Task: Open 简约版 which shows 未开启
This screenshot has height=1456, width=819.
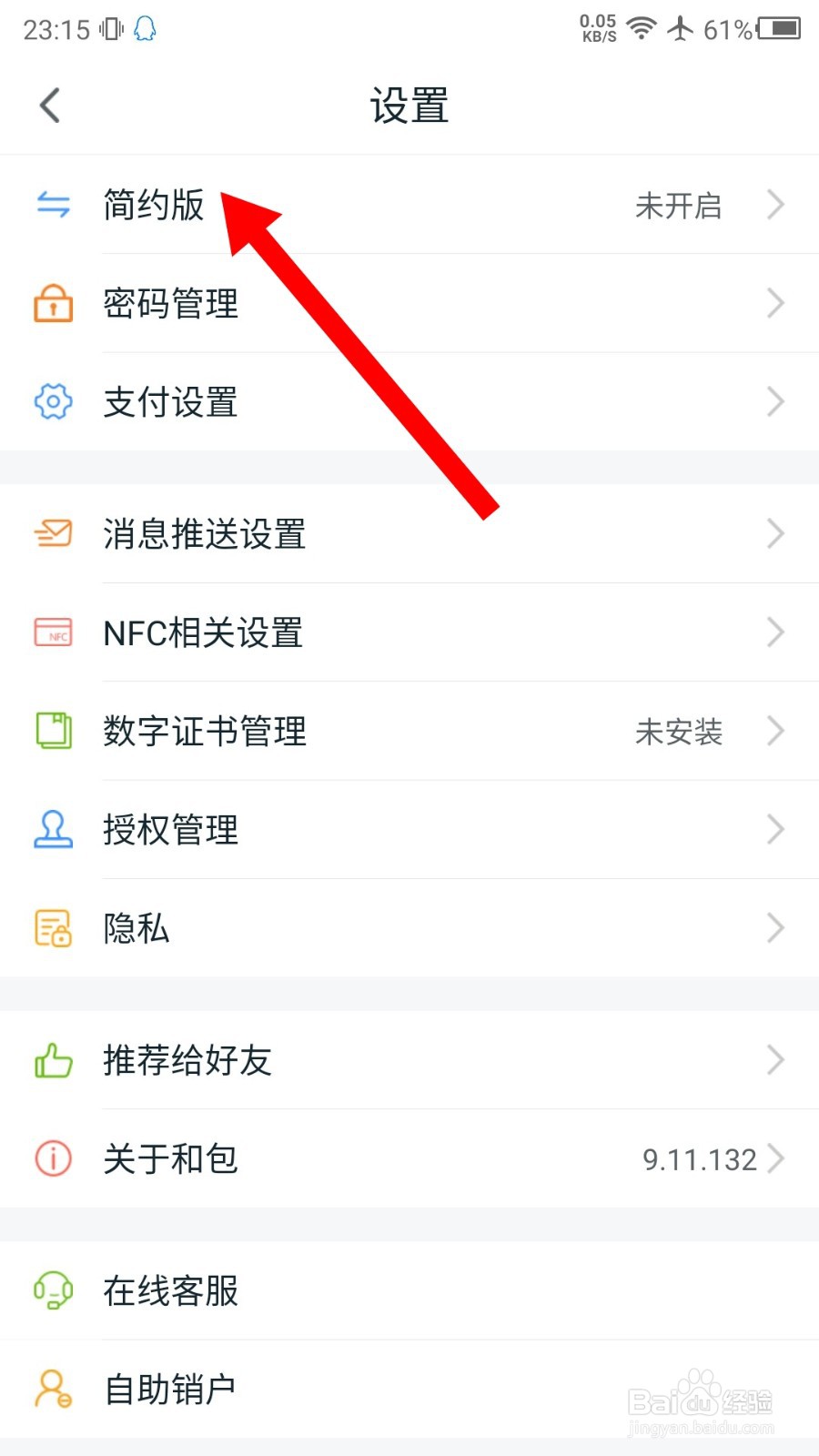Action: point(409,205)
